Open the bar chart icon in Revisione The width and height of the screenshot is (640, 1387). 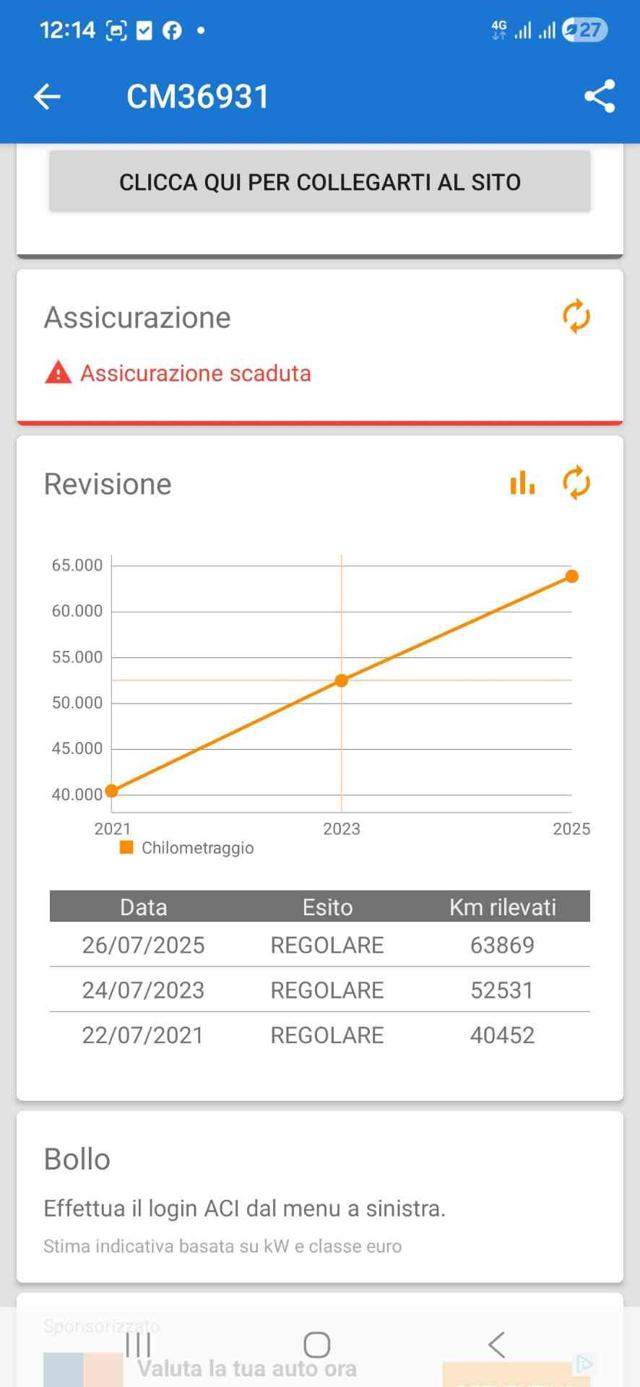522,484
